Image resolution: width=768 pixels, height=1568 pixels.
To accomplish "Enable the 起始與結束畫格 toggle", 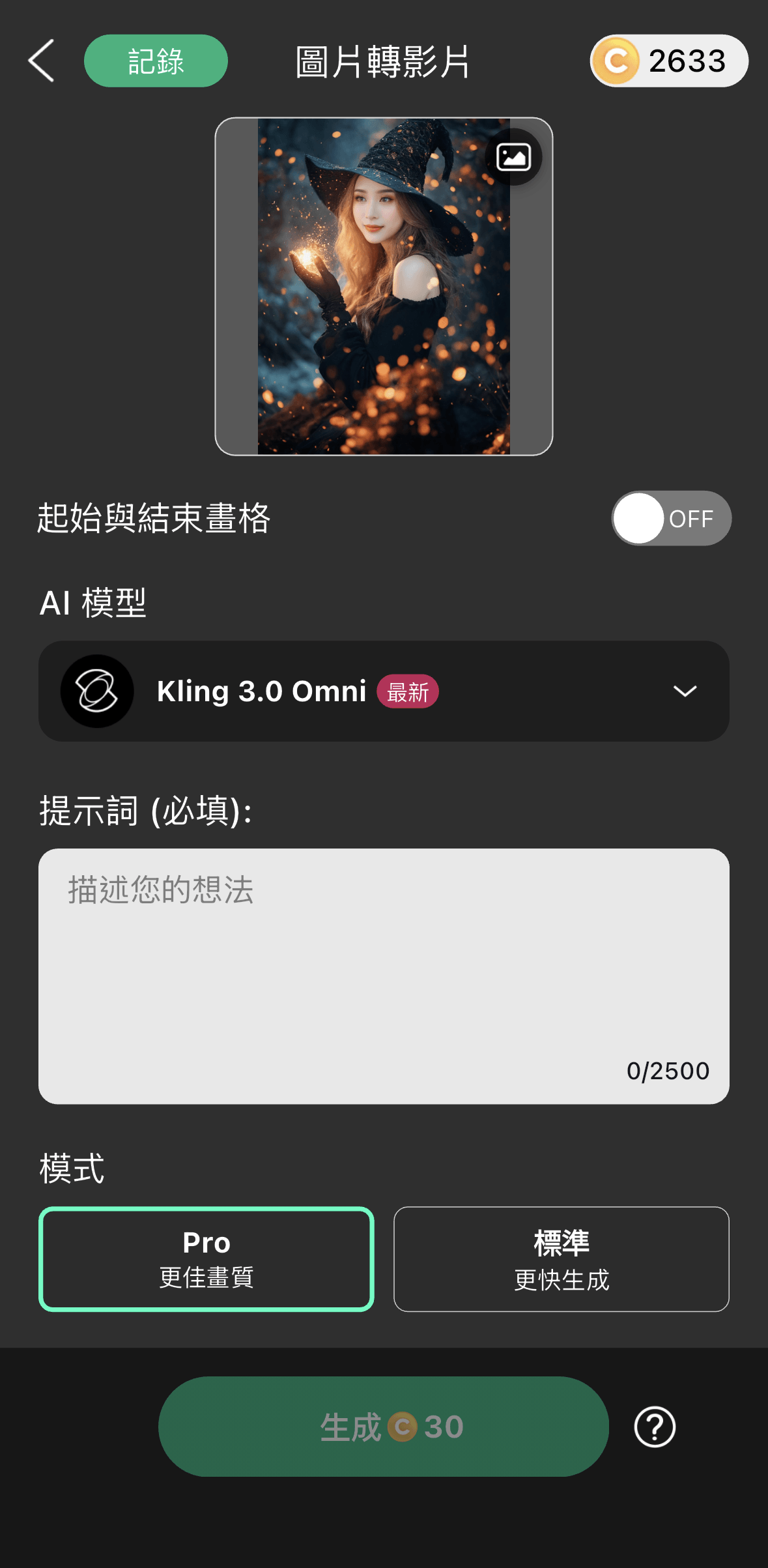I will (670, 518).
